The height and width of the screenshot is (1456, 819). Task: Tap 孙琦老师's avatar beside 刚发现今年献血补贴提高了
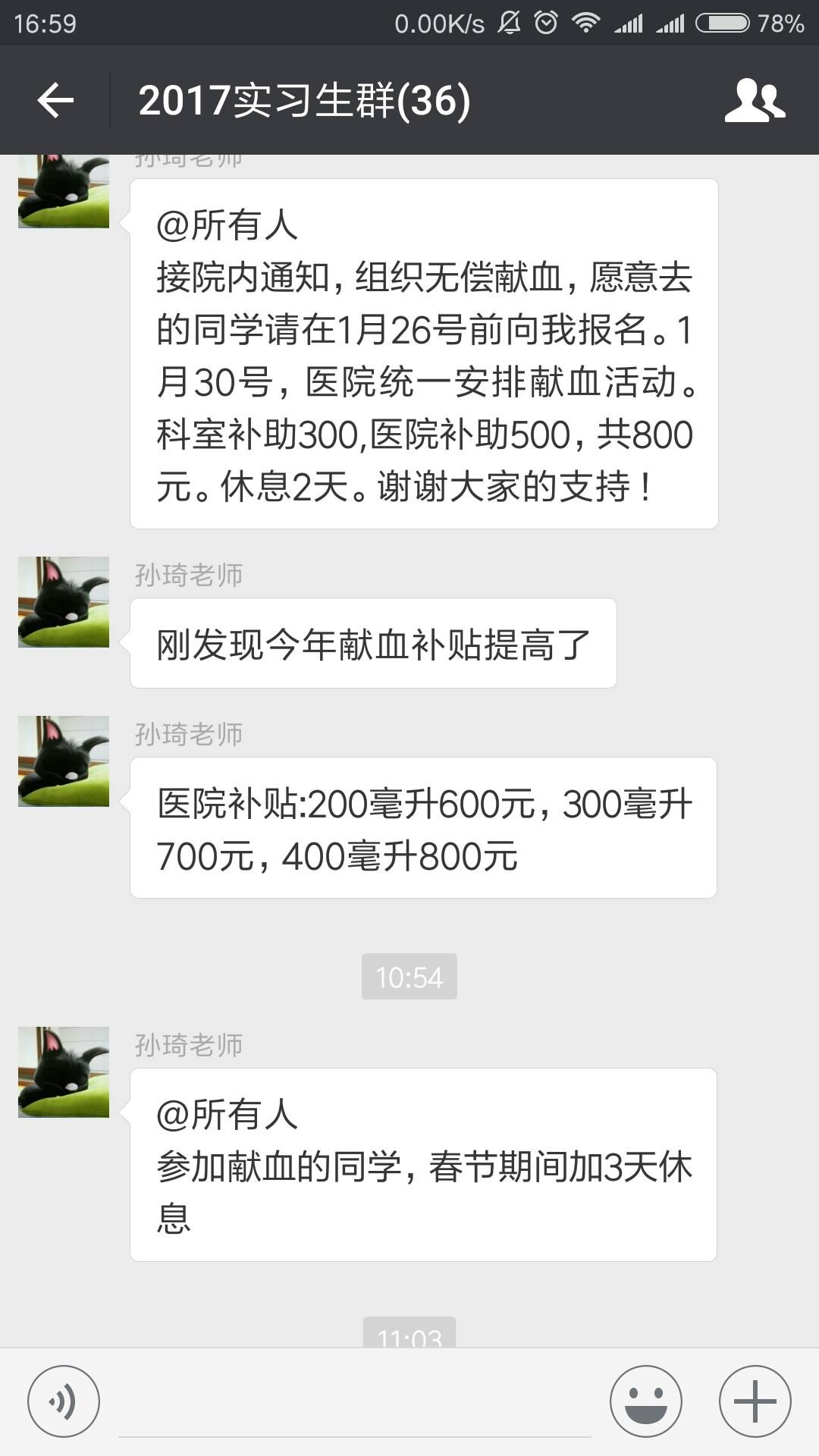[x=64, y=602]
